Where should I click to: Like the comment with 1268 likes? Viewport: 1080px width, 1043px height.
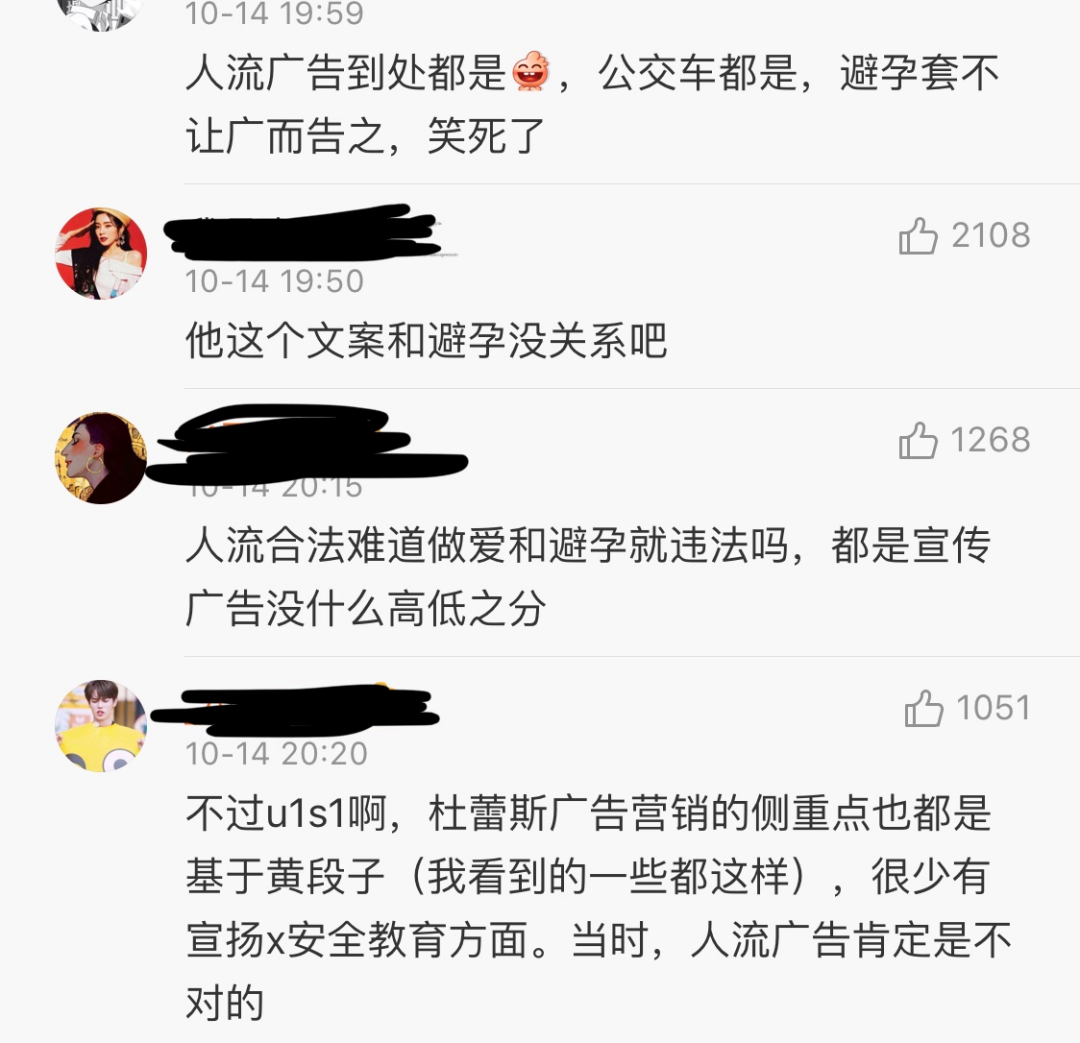(x=919, y=441)
